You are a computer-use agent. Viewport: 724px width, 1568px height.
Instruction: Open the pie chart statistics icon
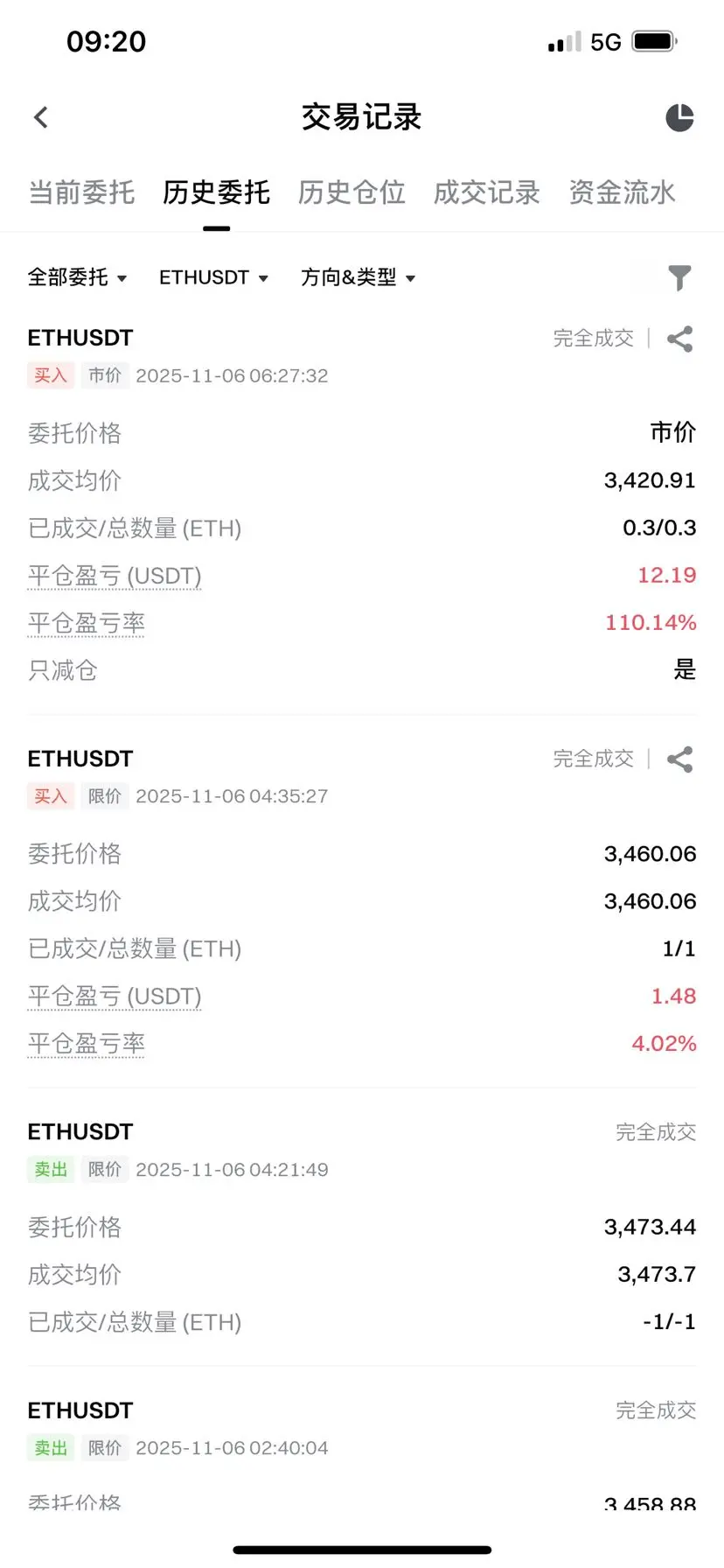coord(679,117)
